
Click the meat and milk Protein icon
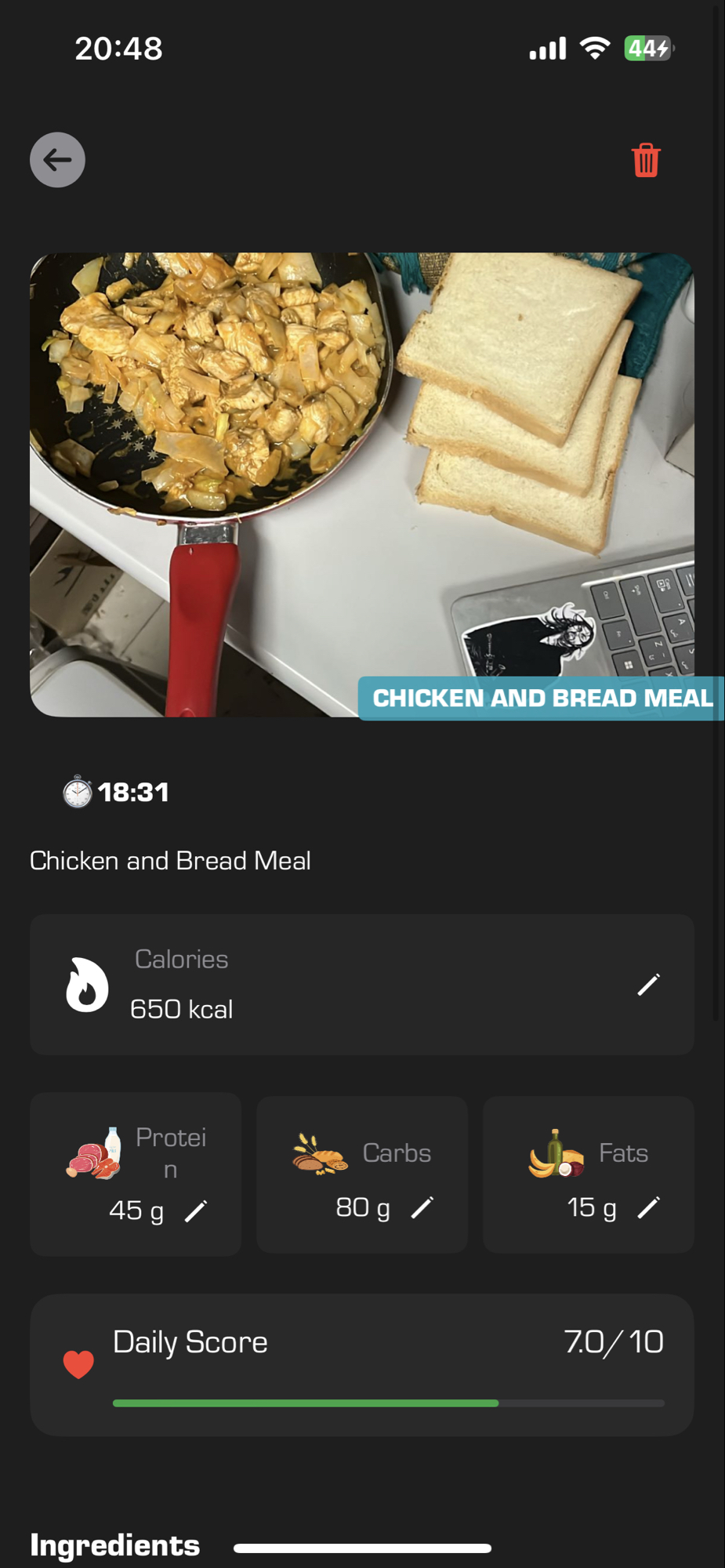pos(94,1155)
